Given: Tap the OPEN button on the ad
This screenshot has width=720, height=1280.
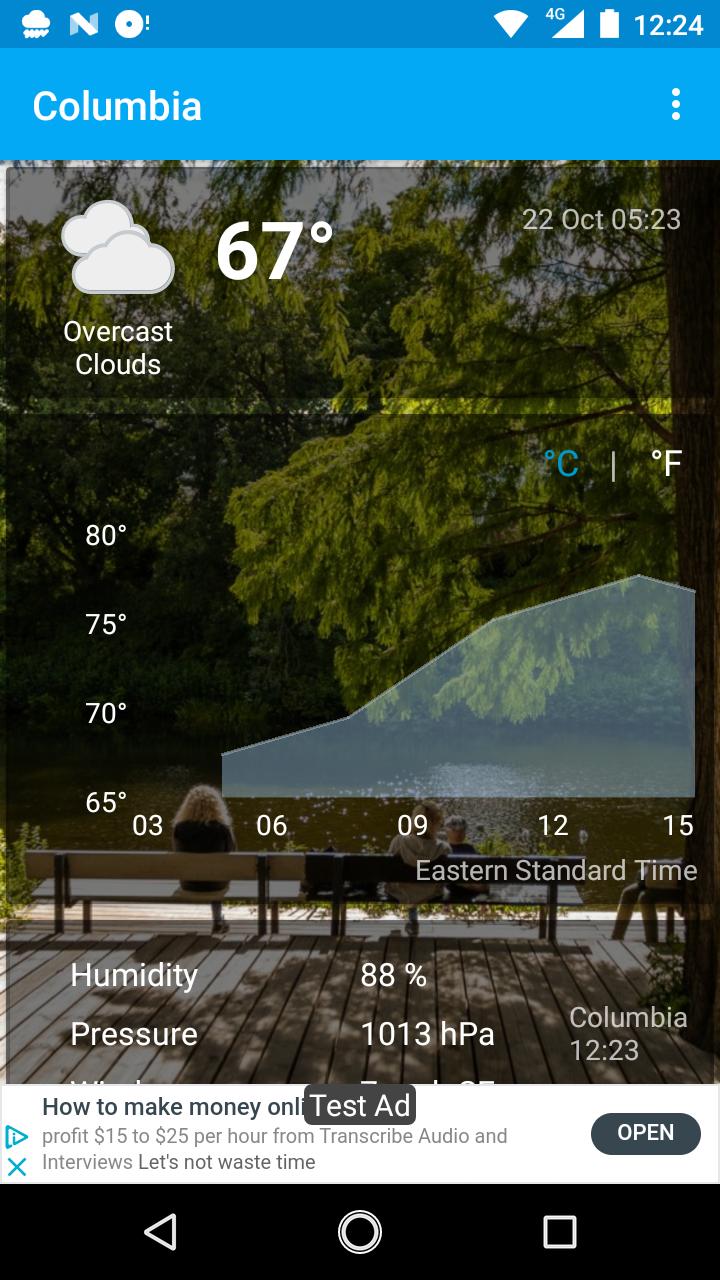Looking at the screenshot, I should [x=645, y=1133].
